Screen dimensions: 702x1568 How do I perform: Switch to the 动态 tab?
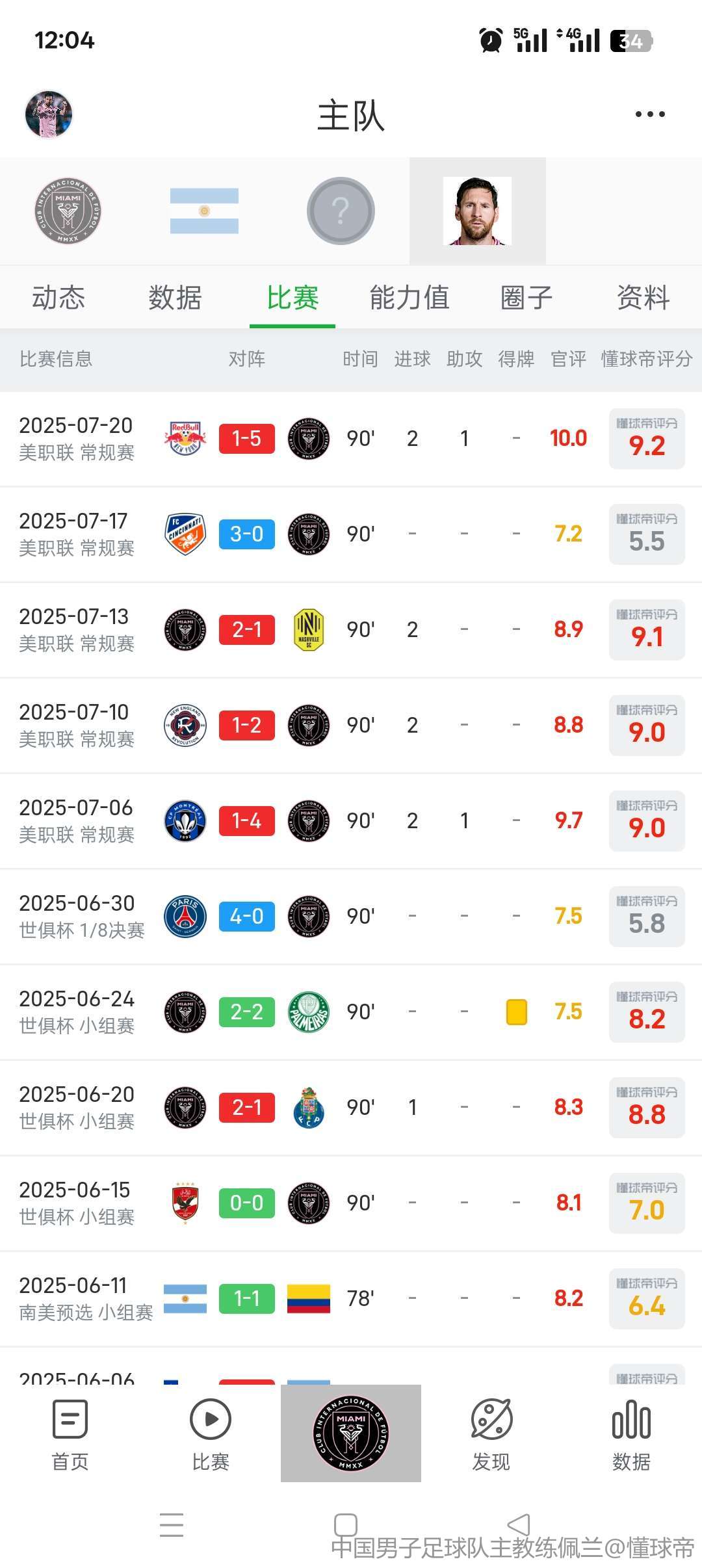(x=58, y=298)
